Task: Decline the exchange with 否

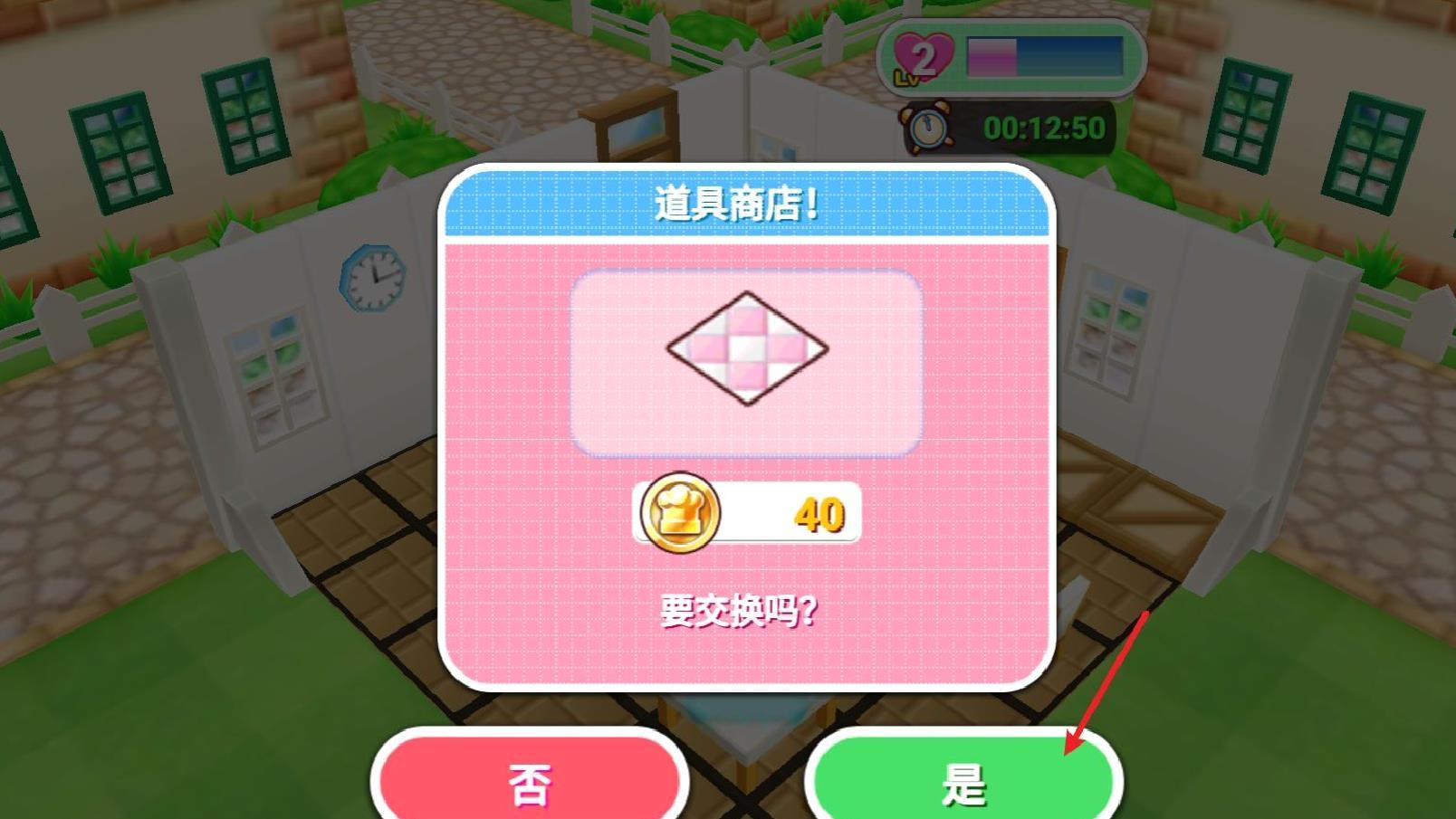Action: point(530,781)
